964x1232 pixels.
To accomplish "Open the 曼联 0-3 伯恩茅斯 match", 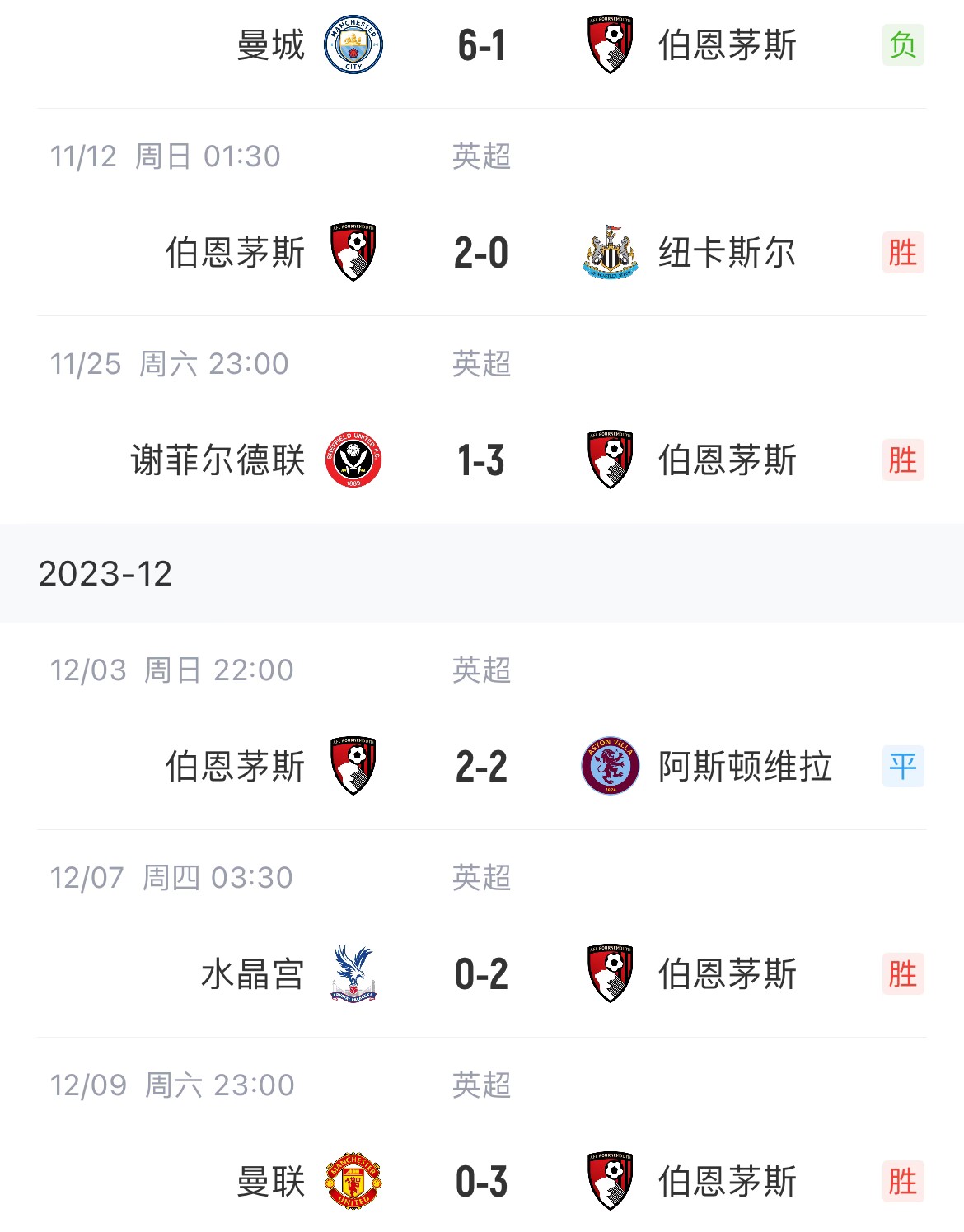I will tap(481, 1182).
